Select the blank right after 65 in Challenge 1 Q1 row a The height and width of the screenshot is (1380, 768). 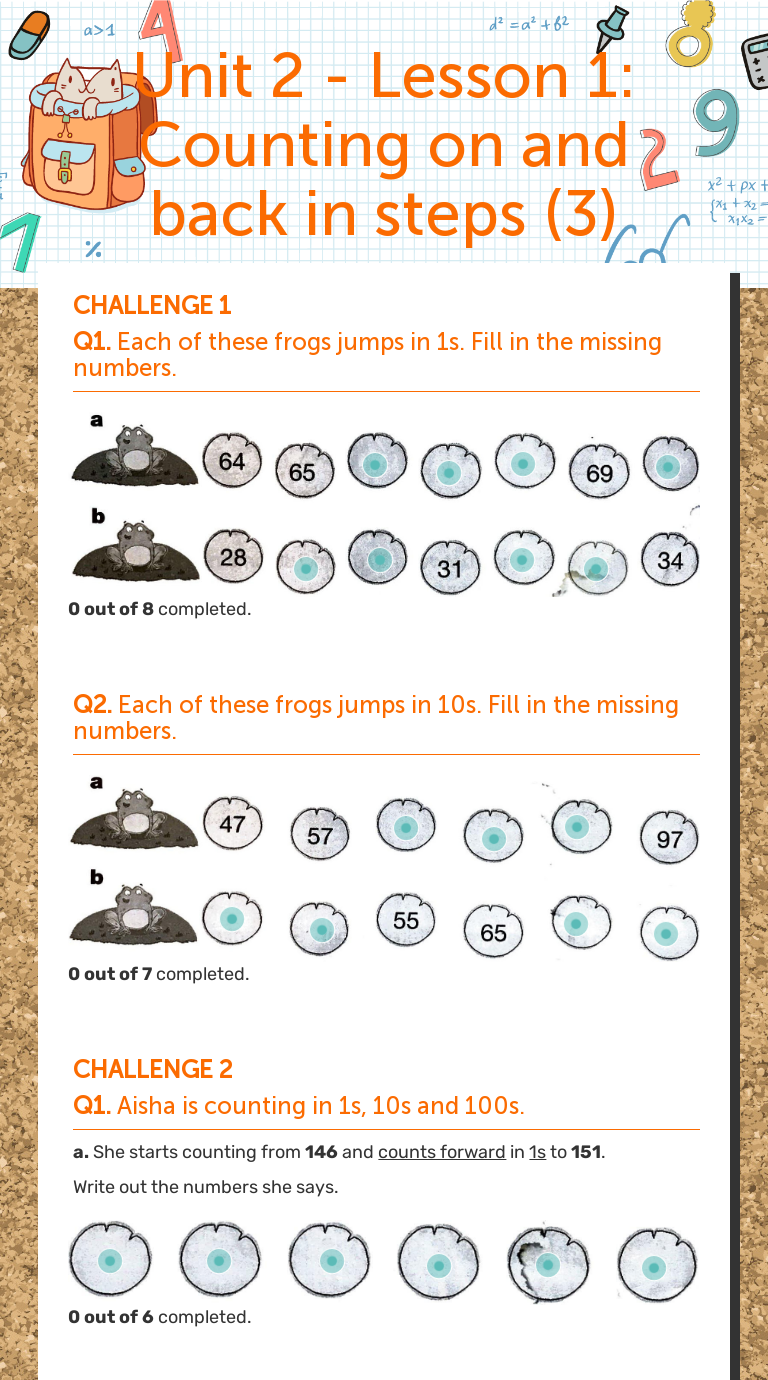point(375,465)
